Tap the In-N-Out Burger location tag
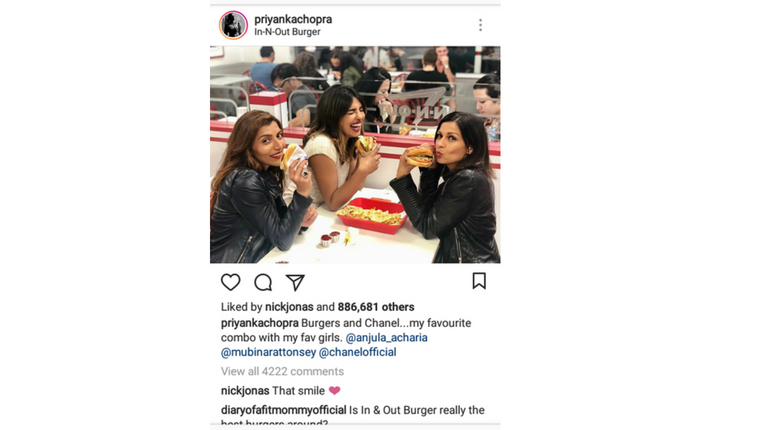 pos(287,32)
